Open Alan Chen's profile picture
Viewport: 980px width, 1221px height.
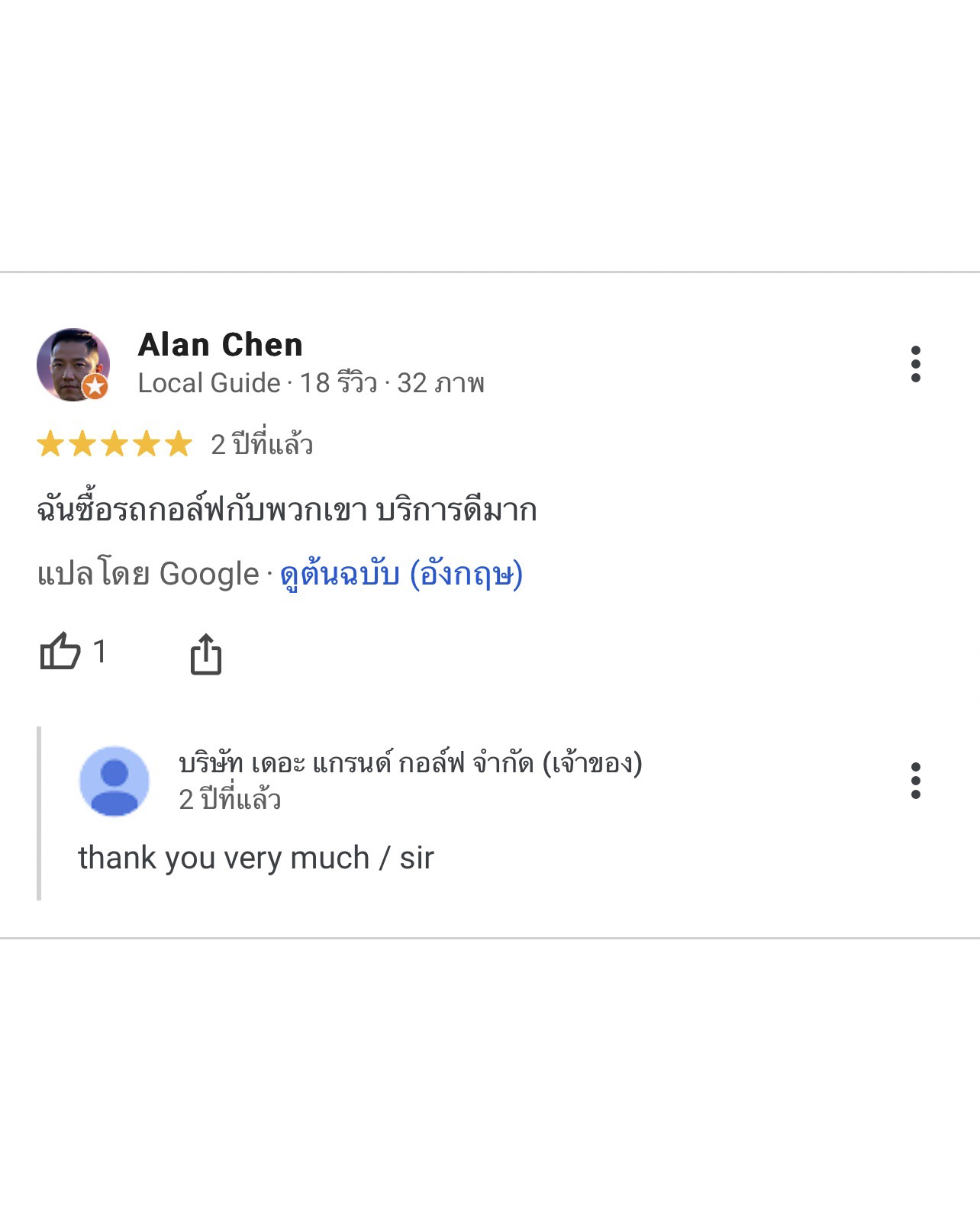point(73,365)
